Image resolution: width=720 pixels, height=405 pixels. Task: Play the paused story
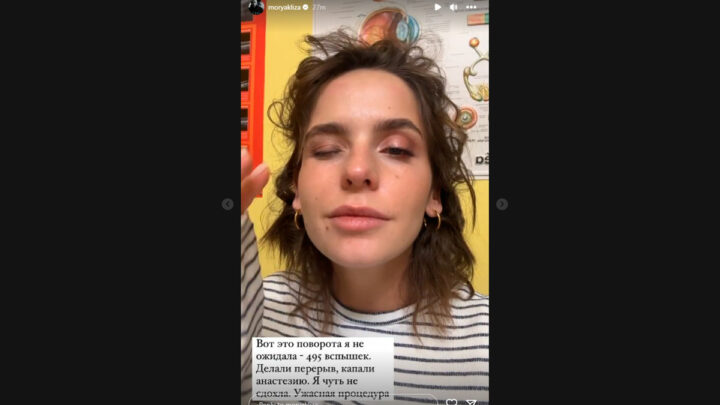pyautogui.click(x=437, y=7)
